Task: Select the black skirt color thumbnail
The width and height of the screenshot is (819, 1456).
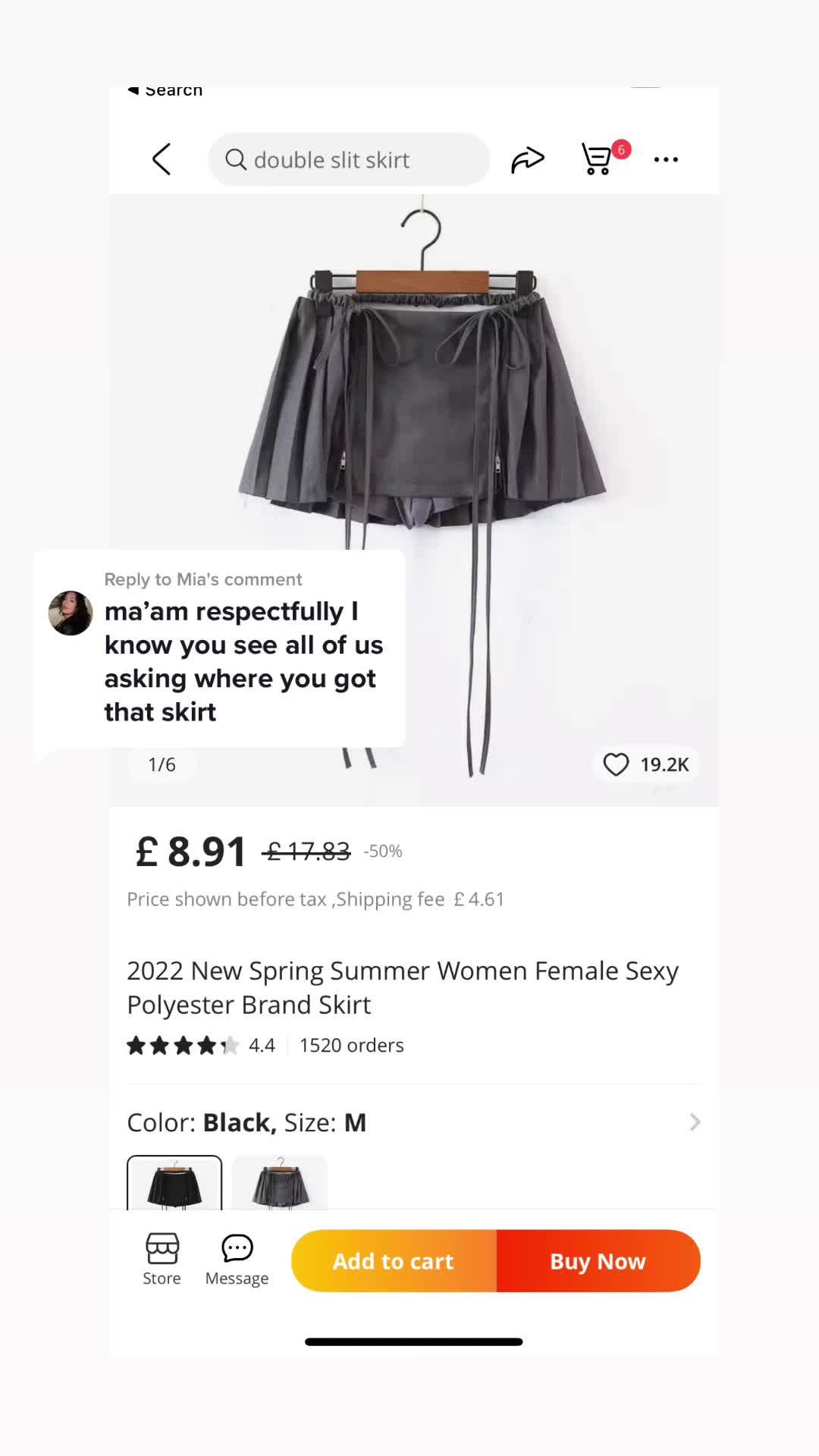Action: (x=174, y=1183)
